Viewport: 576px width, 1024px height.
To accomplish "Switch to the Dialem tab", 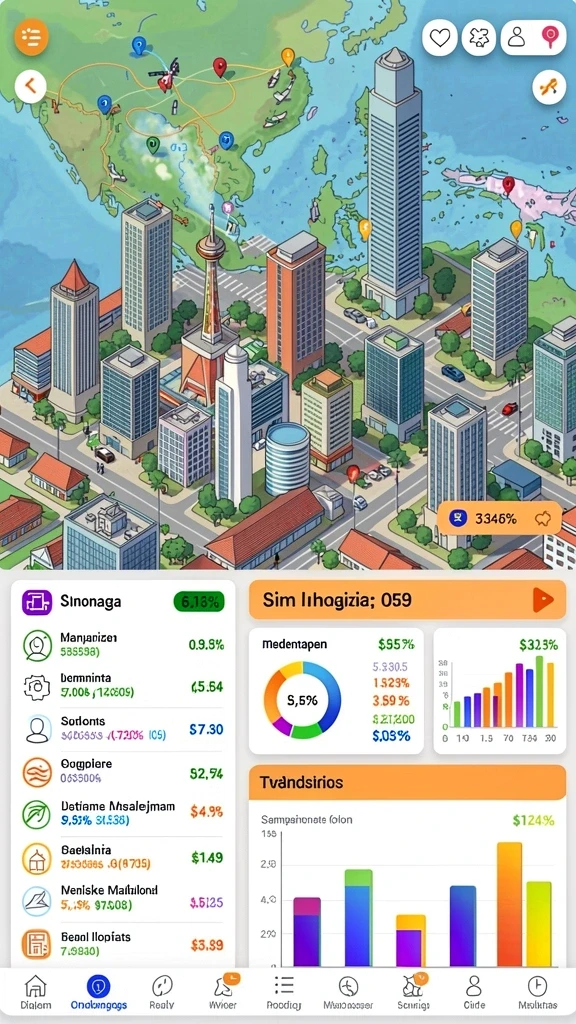I will tap(35, 993).
